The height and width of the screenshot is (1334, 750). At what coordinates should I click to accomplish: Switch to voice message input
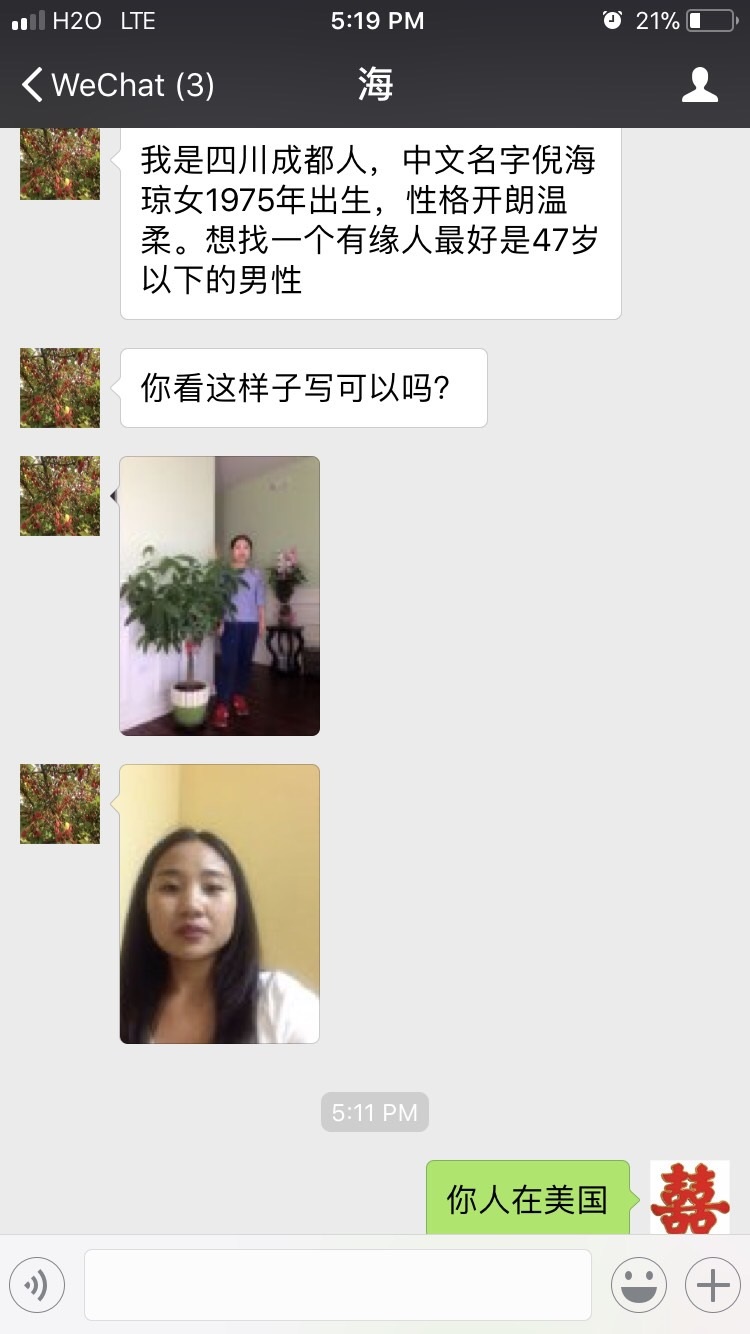coord(37,1285)
